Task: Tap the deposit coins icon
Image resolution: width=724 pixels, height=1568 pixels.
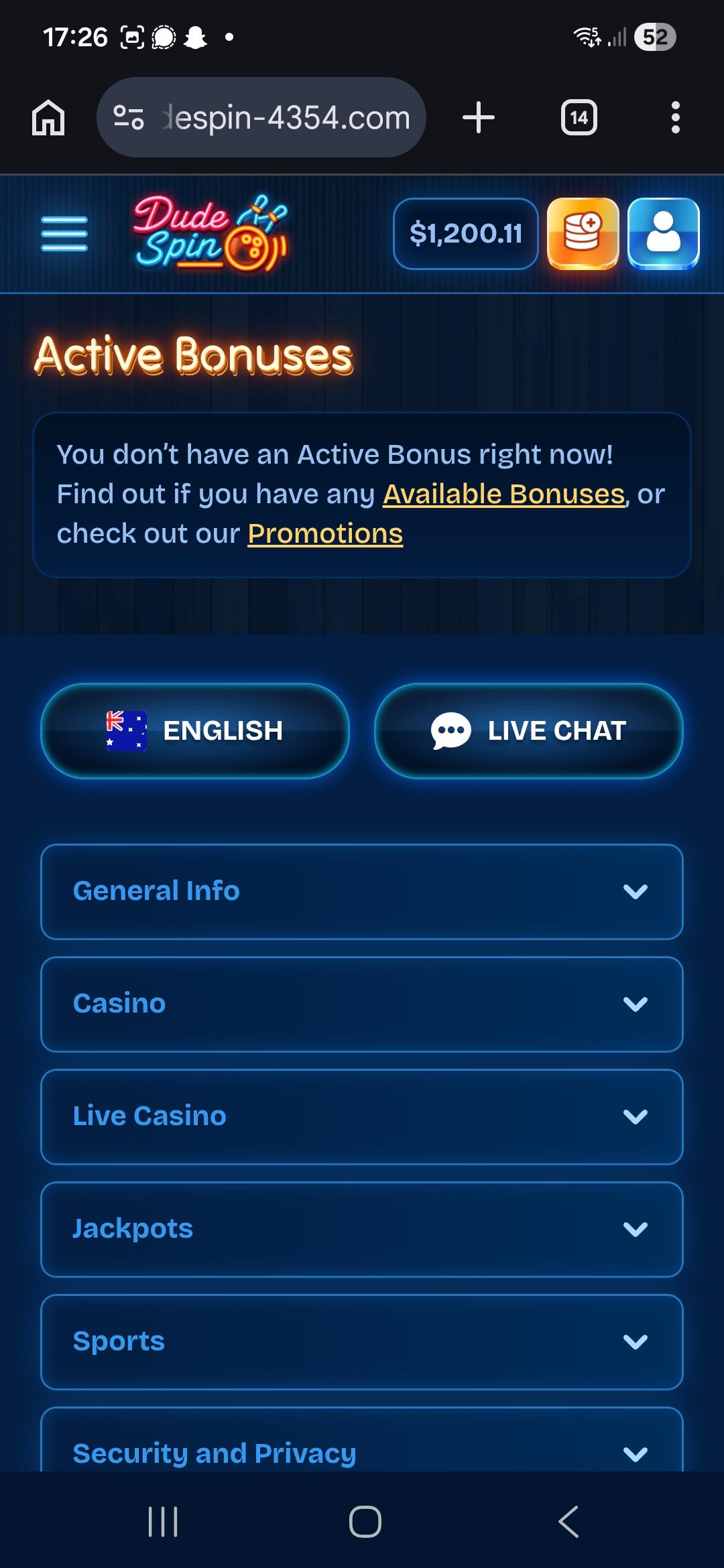Action: point(583,234)
